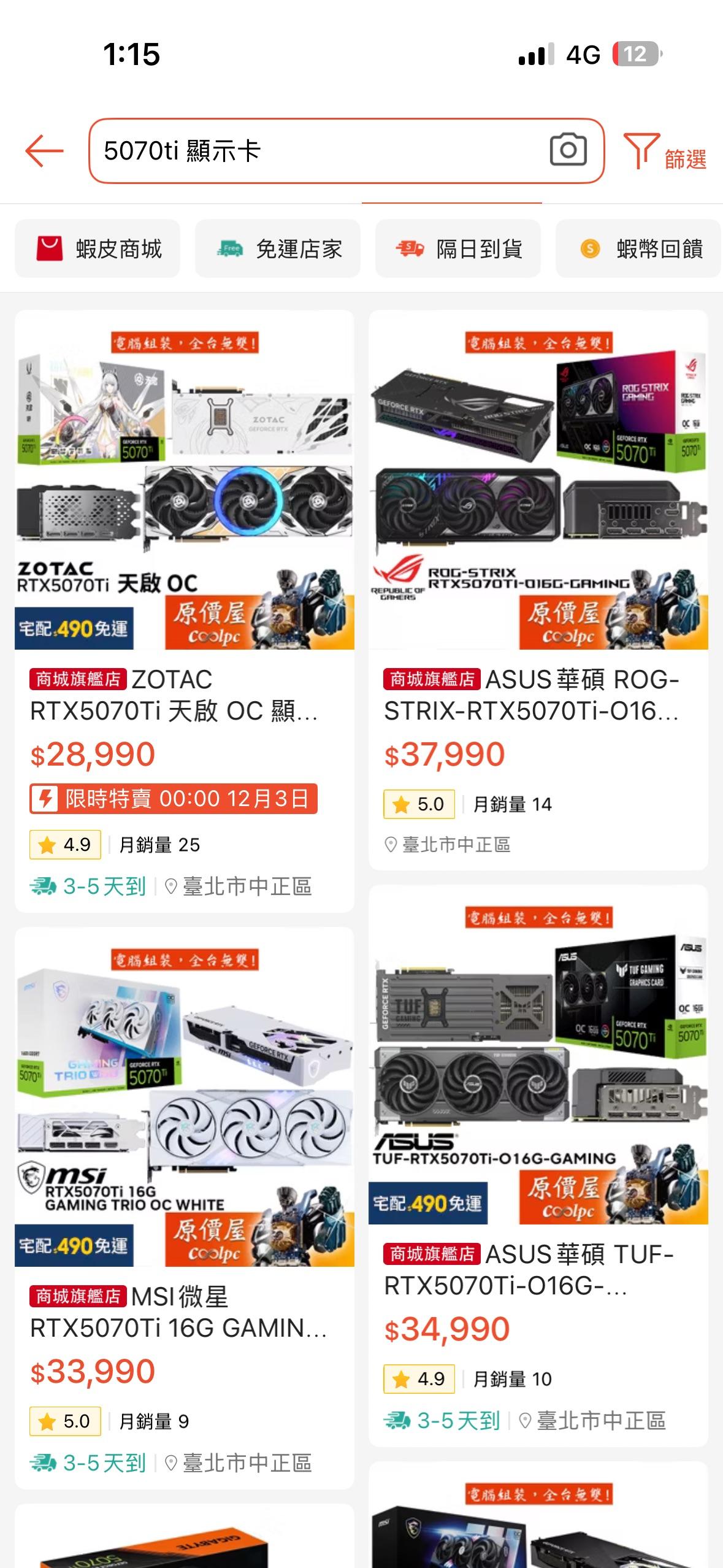Tap the 4.9 star rating on ZOTAC card
Viewport: 723px width, 1568px height.
64,844
